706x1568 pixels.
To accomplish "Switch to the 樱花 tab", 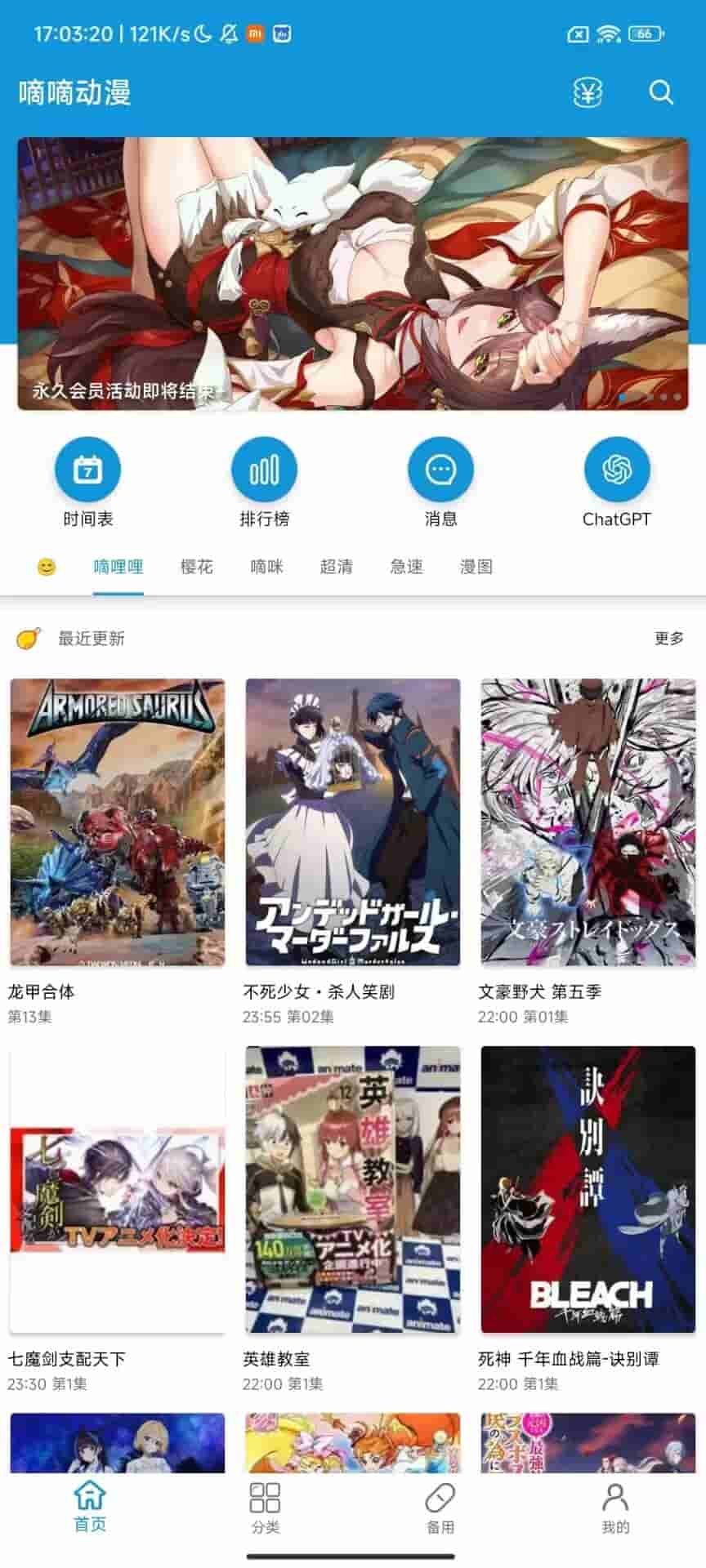I will coord(196,567).
